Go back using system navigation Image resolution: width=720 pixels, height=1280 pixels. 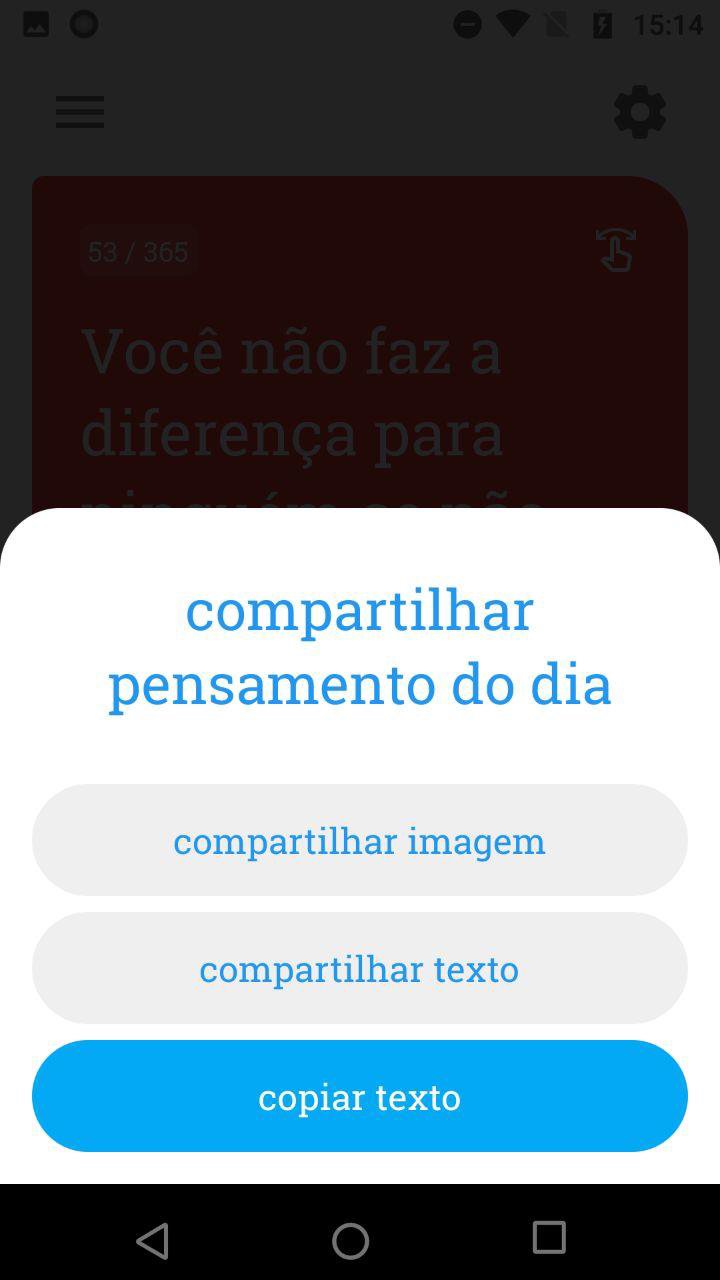(152, 1240)
